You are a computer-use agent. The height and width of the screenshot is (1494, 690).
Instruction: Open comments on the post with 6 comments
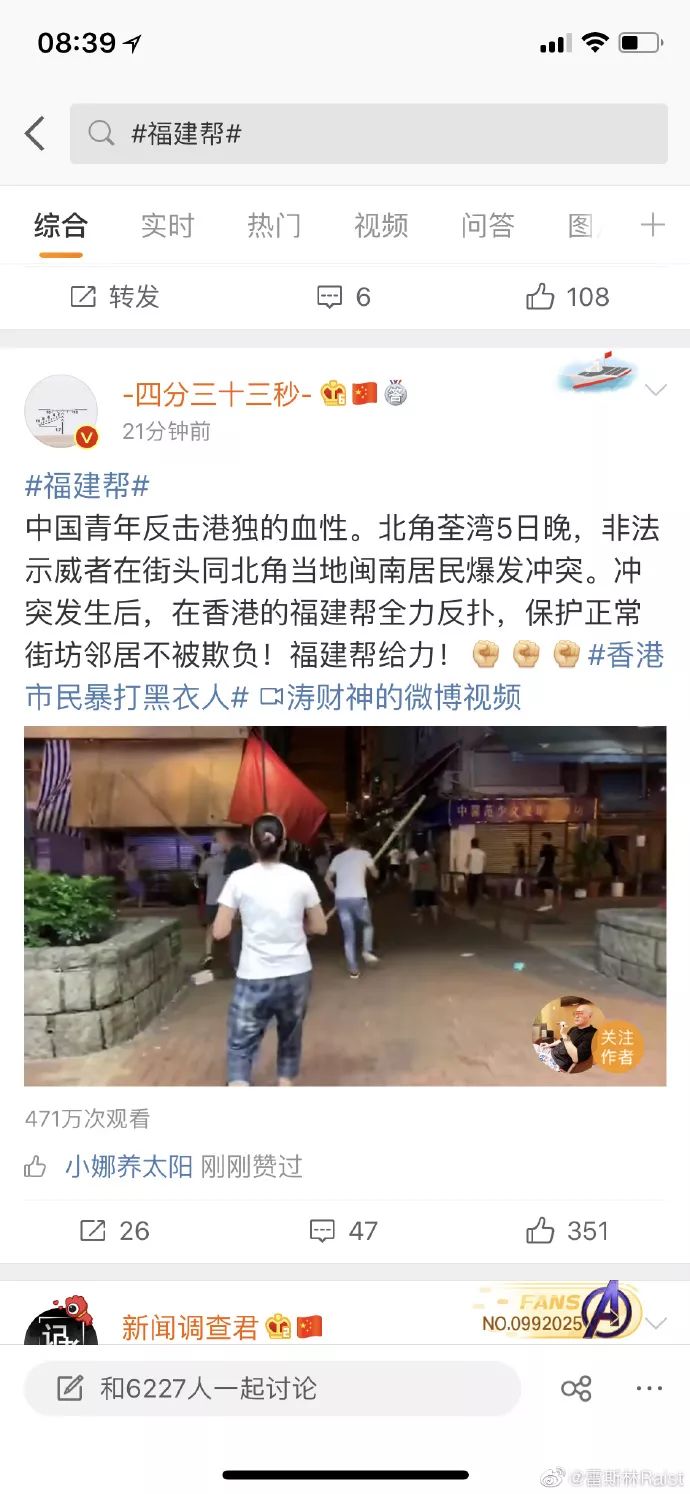(x=343, y=297)
